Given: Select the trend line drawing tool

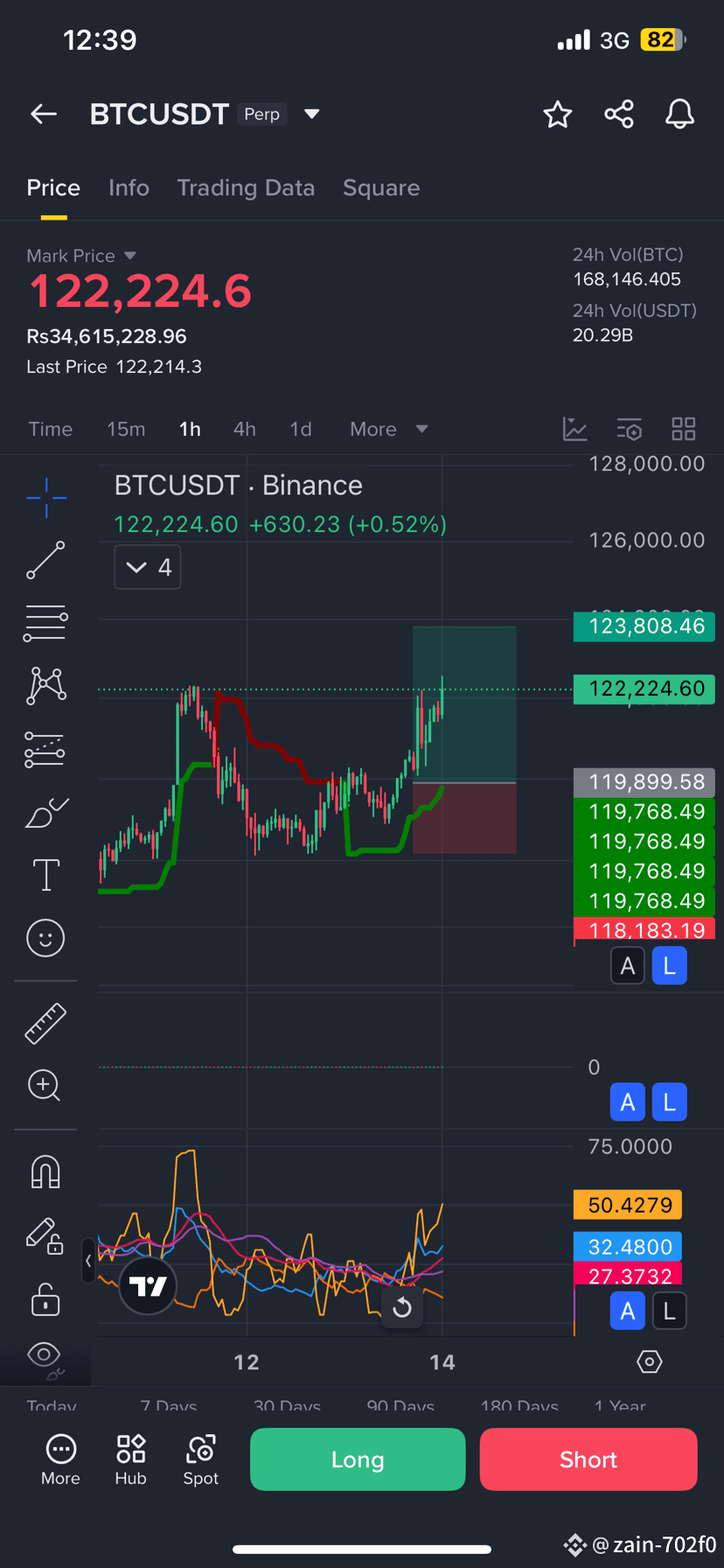Looking at the screenshot, I should click(x=45, y=560).
